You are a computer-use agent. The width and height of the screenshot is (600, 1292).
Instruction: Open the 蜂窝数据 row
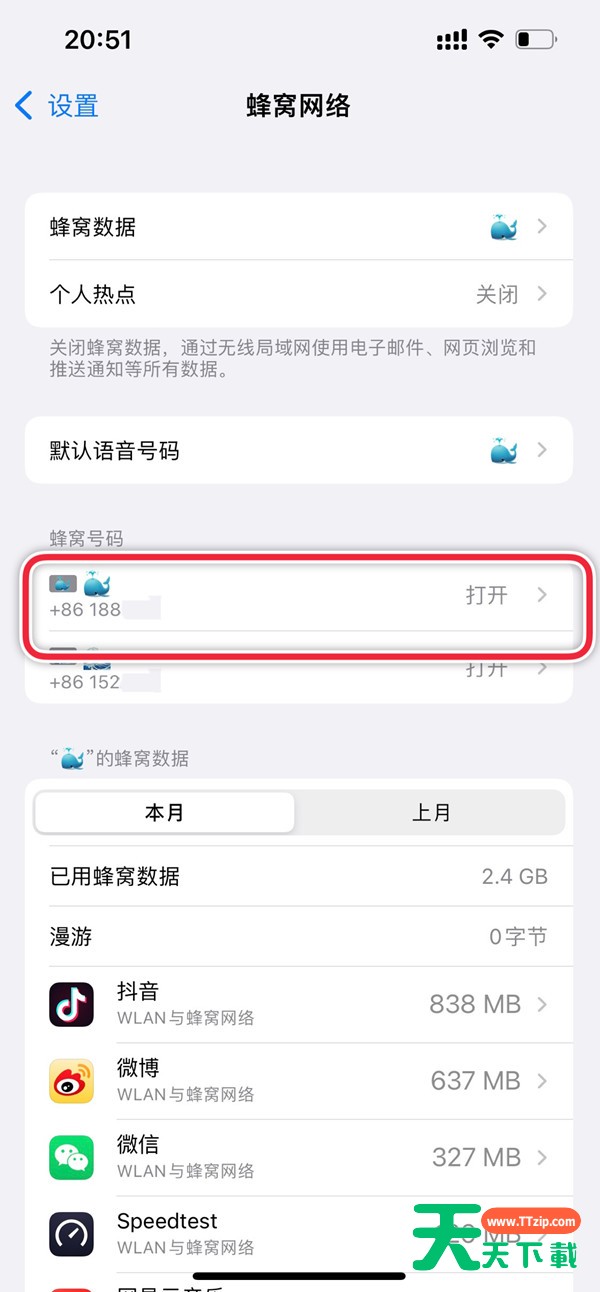click(x=299, y=227)
